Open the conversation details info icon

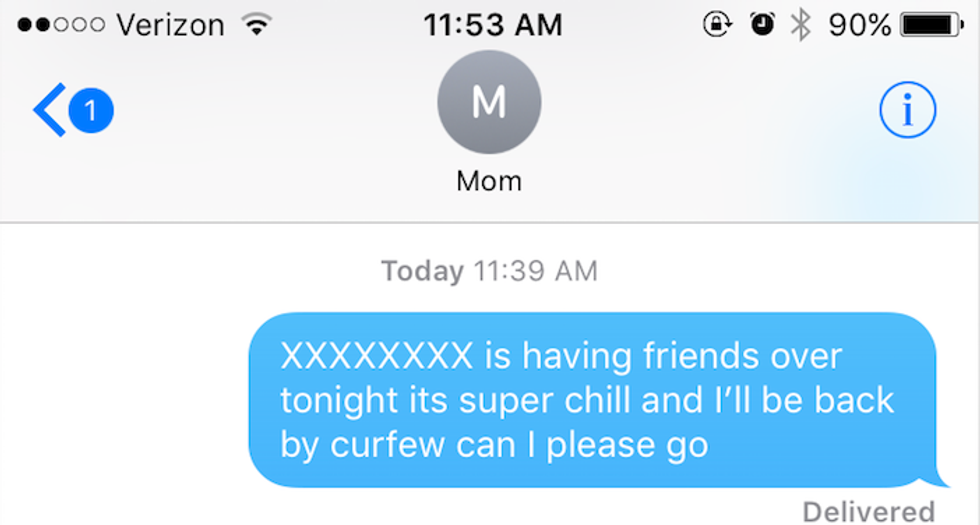pos(908,112)
